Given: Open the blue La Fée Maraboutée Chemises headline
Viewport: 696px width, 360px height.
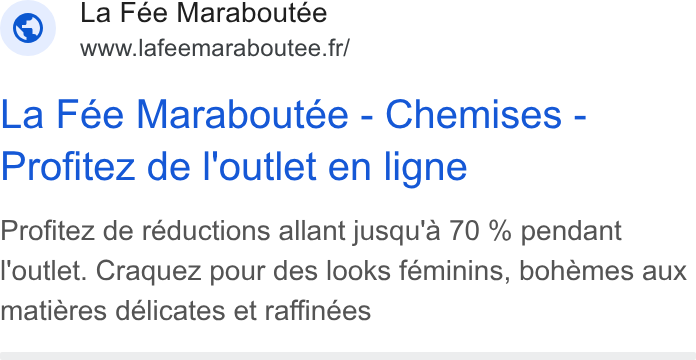Looking at the screenshot, I should (x=294, y=140).
